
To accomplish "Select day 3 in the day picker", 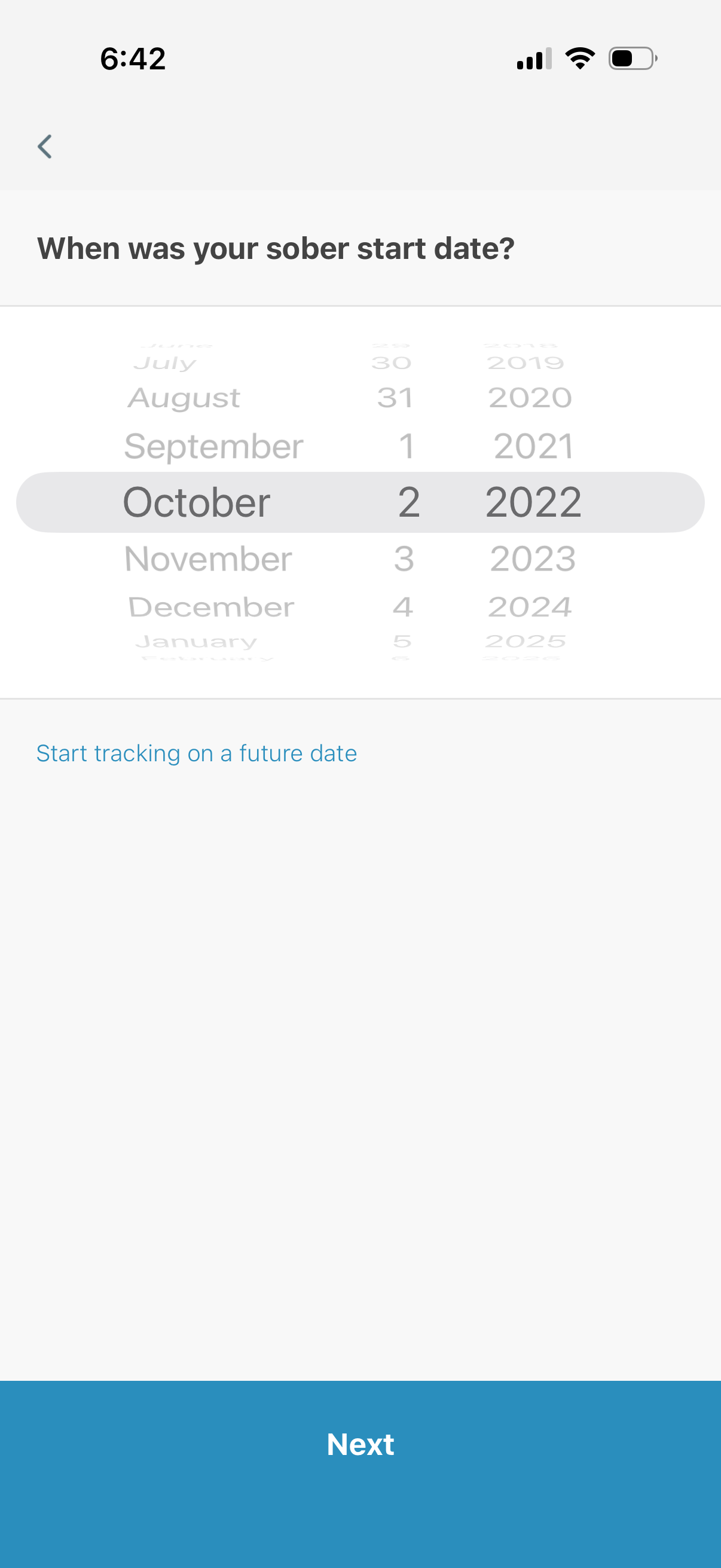I will coord(404,559).
